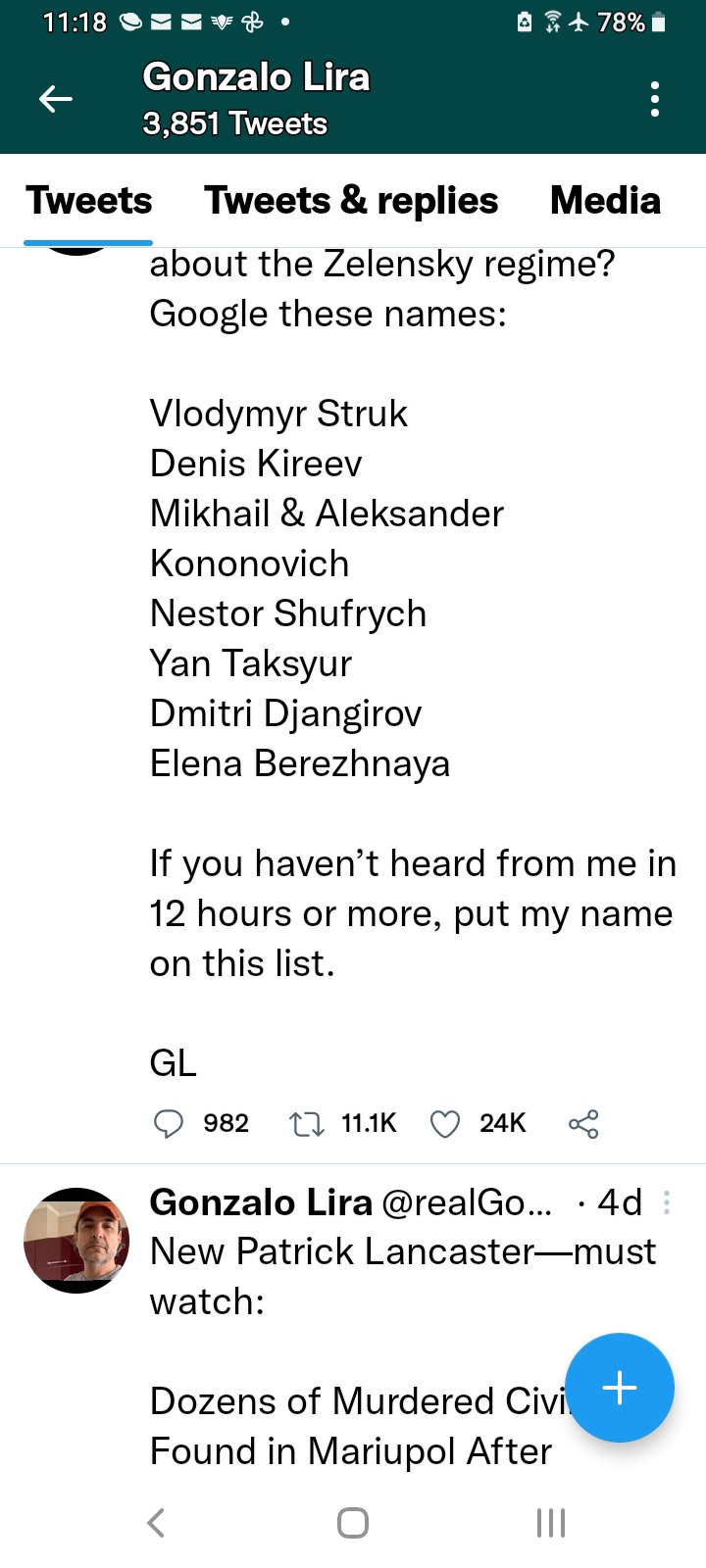Viewport: 706px width, 1568px height.
Task: Open options for the Patrick Lancaster tweet
Action: pos(667,1202)
